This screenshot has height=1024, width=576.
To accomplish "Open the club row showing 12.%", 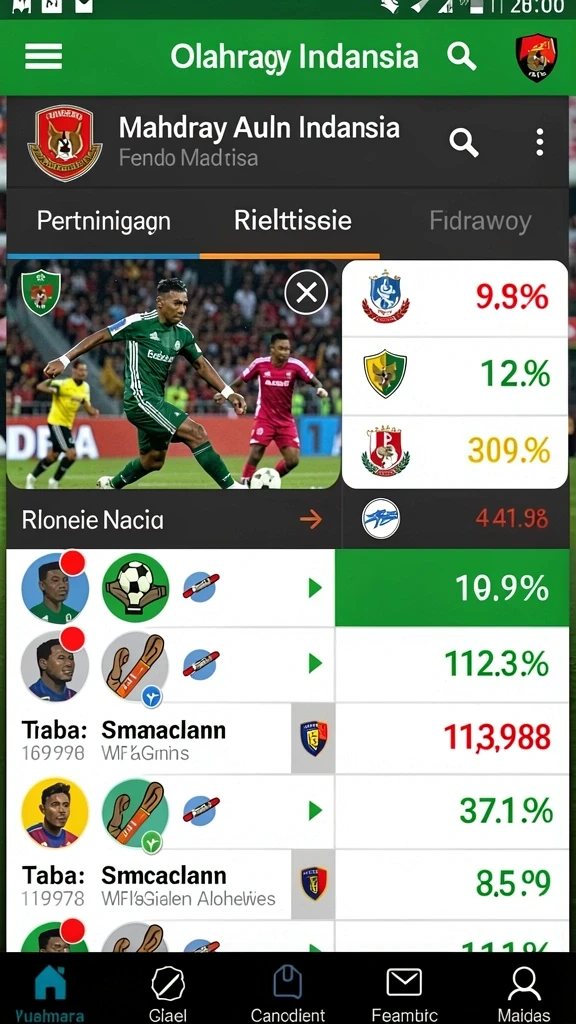I will [x=455, y=376].
